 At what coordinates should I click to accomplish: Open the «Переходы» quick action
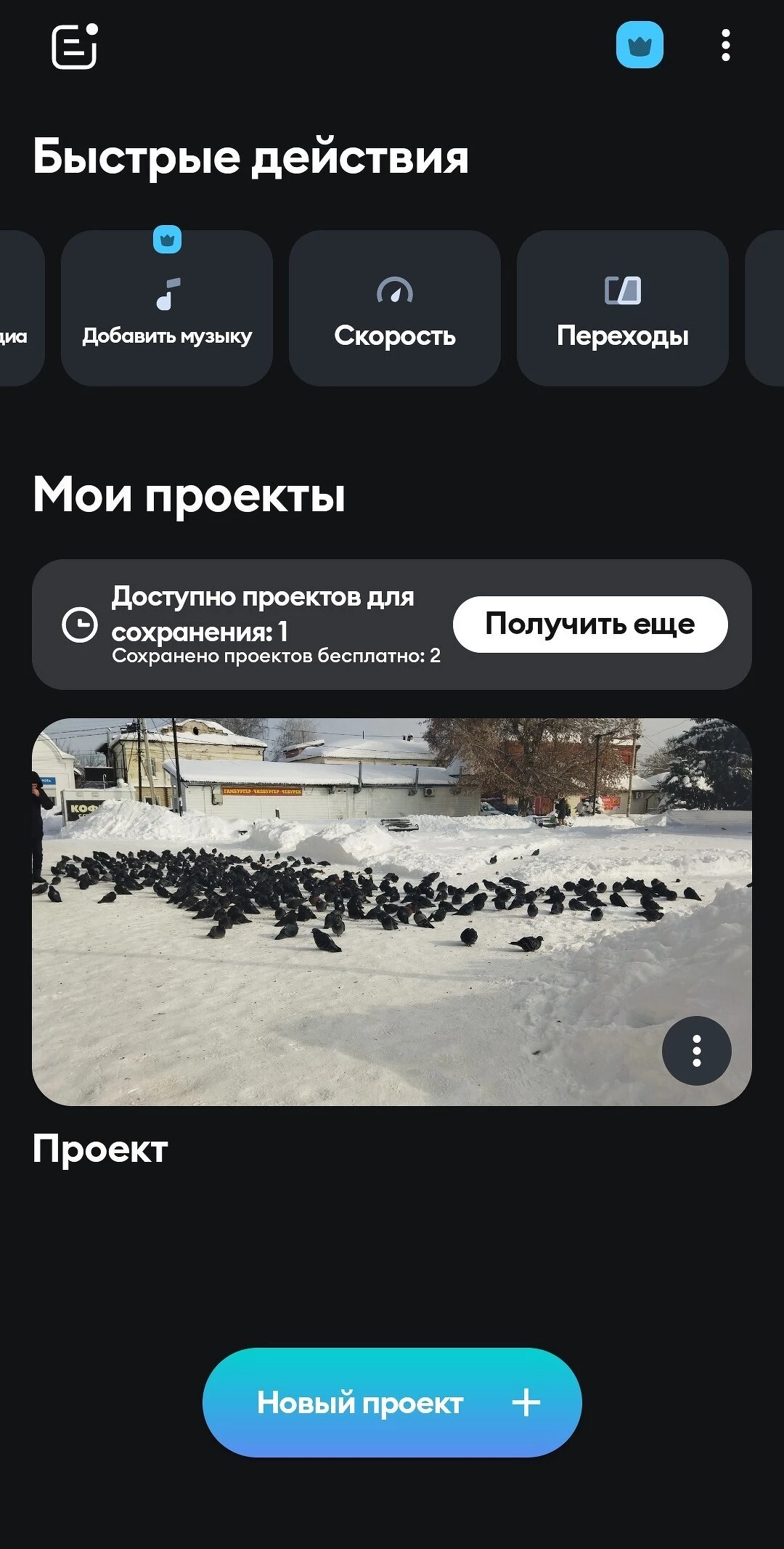click(x=623, y=309)
